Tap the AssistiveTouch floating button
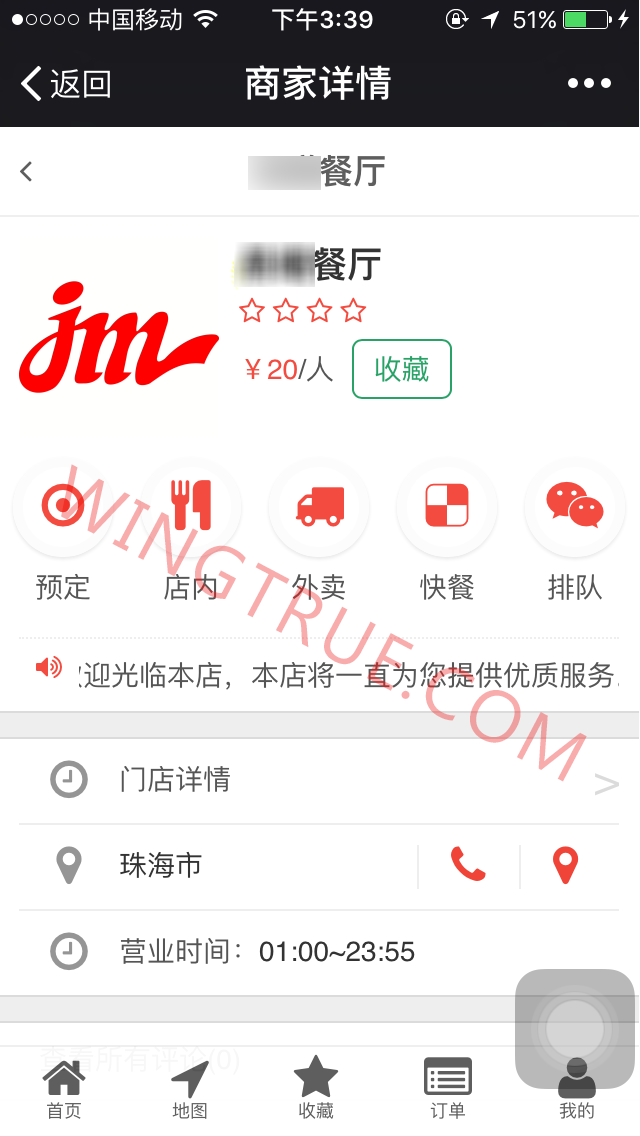Image resolution: width=640 pixels, height=1136 pixels. 575,1029
